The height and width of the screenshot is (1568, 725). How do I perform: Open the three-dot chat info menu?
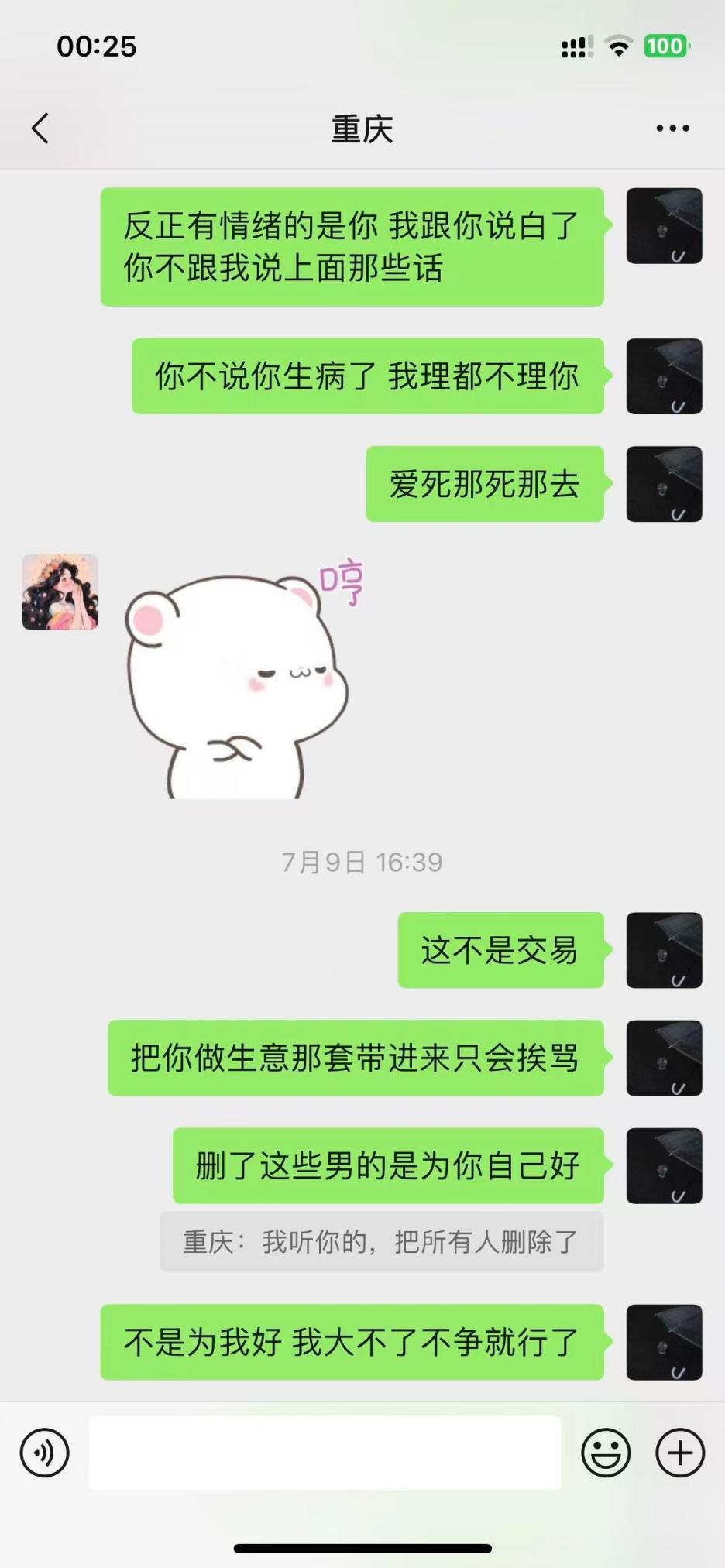point(672,129)
